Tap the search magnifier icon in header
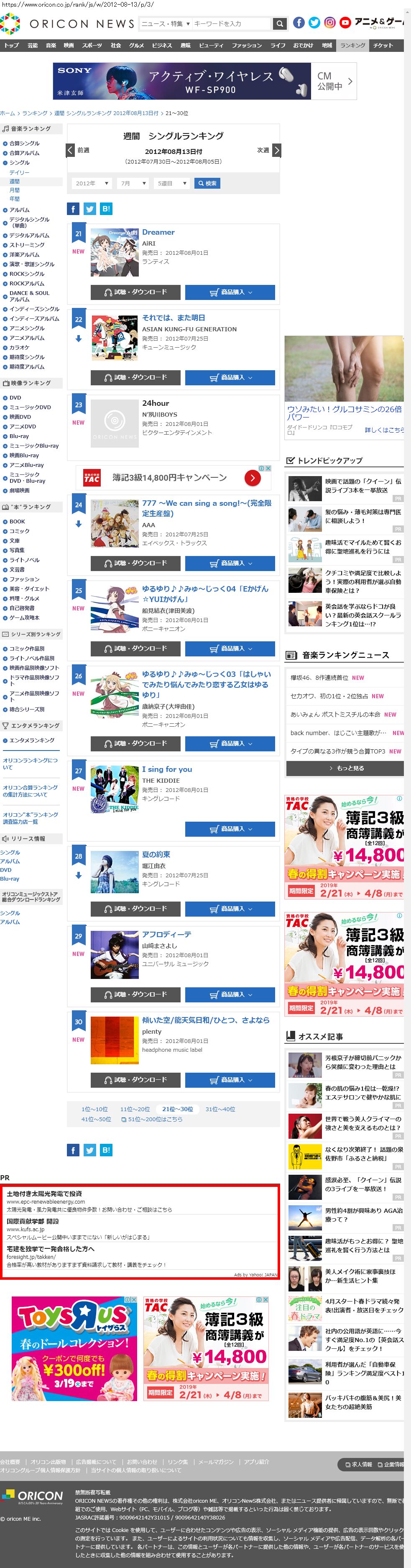The height and width of the screenshot is (1568, 411). point(280,24)
